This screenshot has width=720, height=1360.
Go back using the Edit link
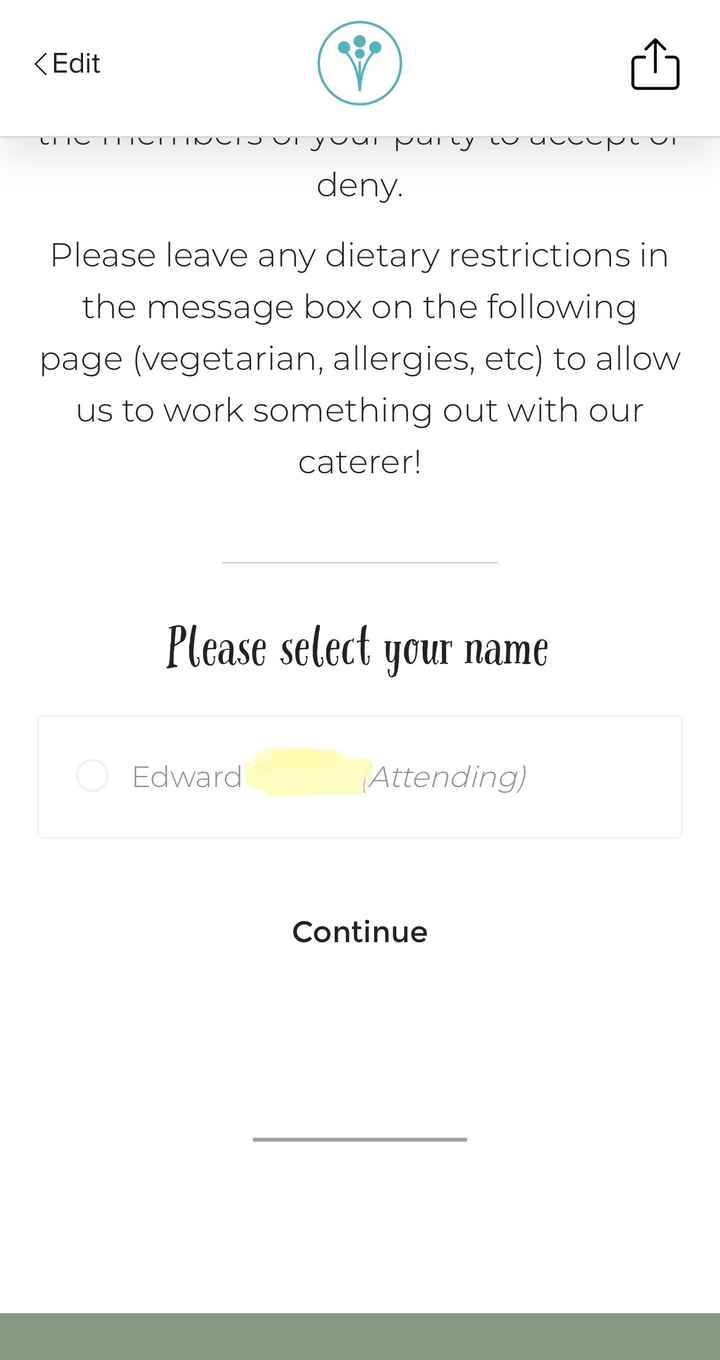coord(75,63)
